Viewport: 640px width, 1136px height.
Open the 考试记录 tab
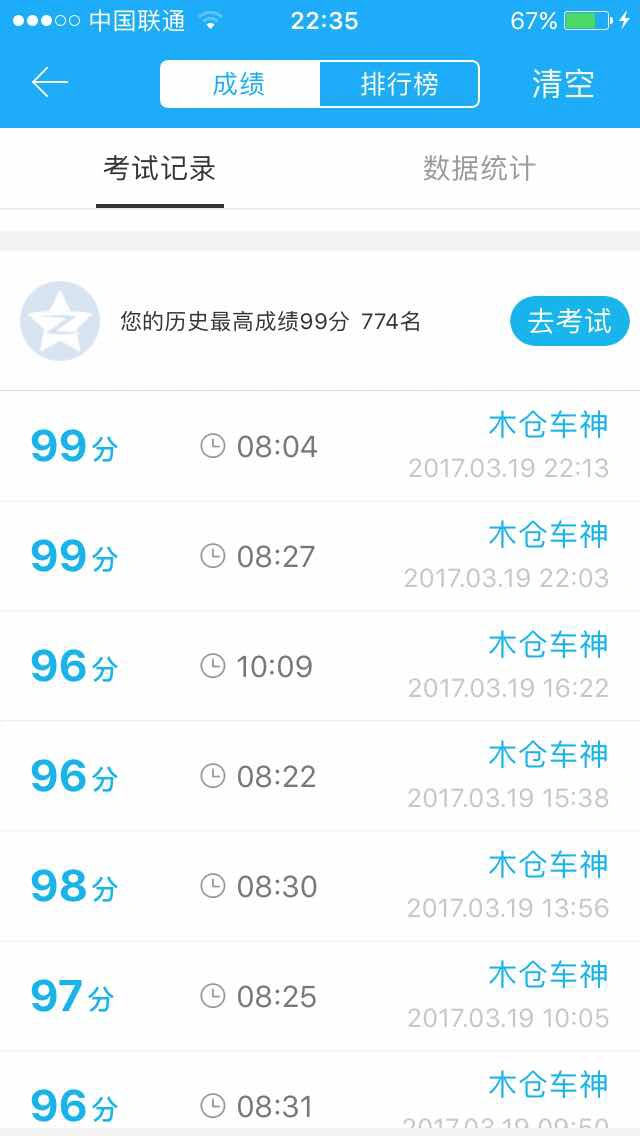click(x=159, y=169)
